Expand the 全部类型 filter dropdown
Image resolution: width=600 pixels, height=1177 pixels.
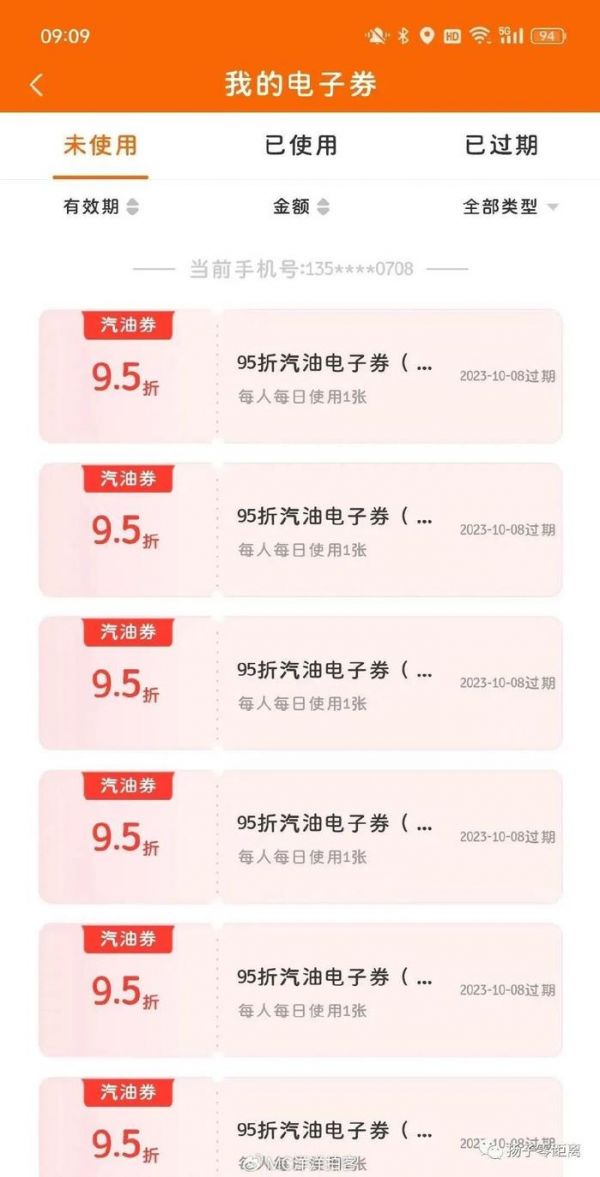point(510,207)
